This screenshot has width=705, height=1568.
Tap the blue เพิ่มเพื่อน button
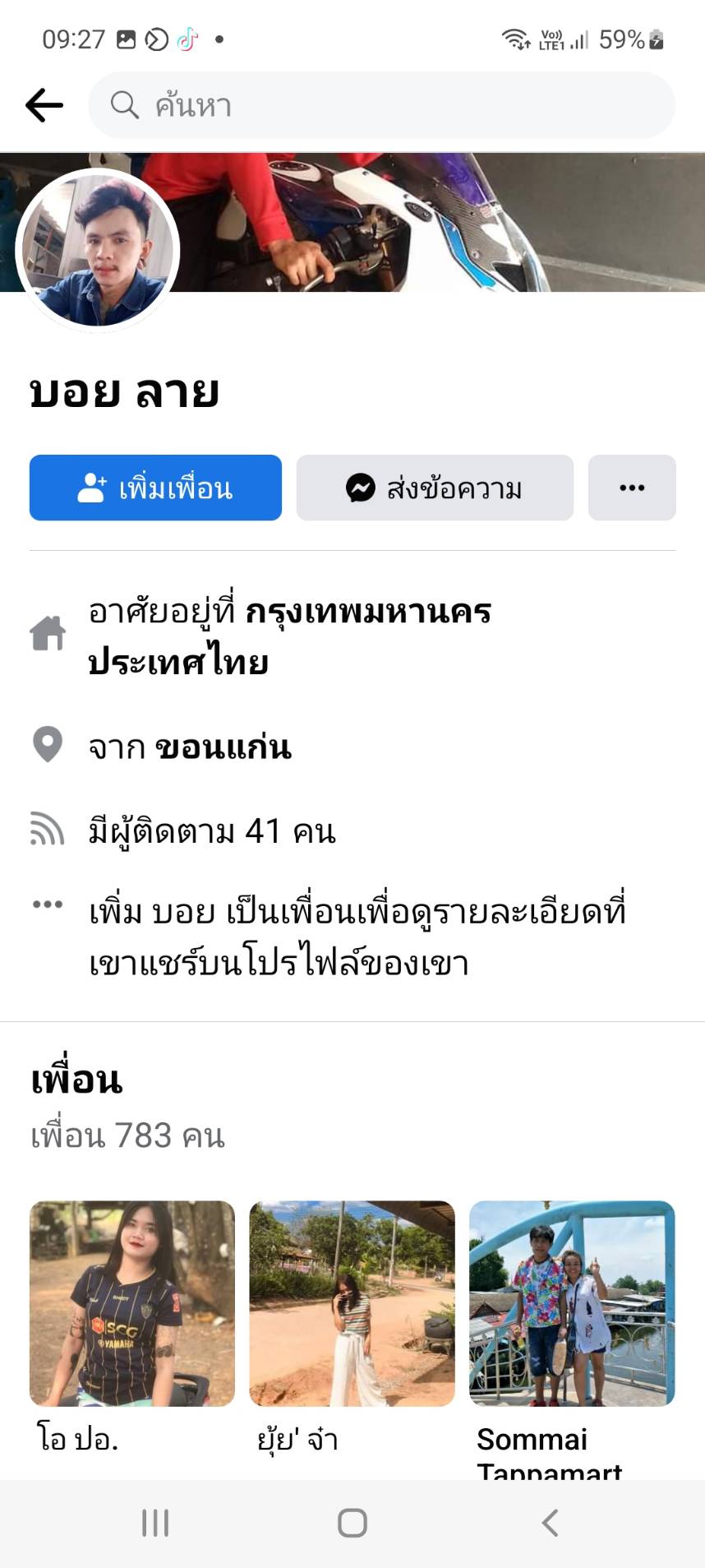click(155, 488)
